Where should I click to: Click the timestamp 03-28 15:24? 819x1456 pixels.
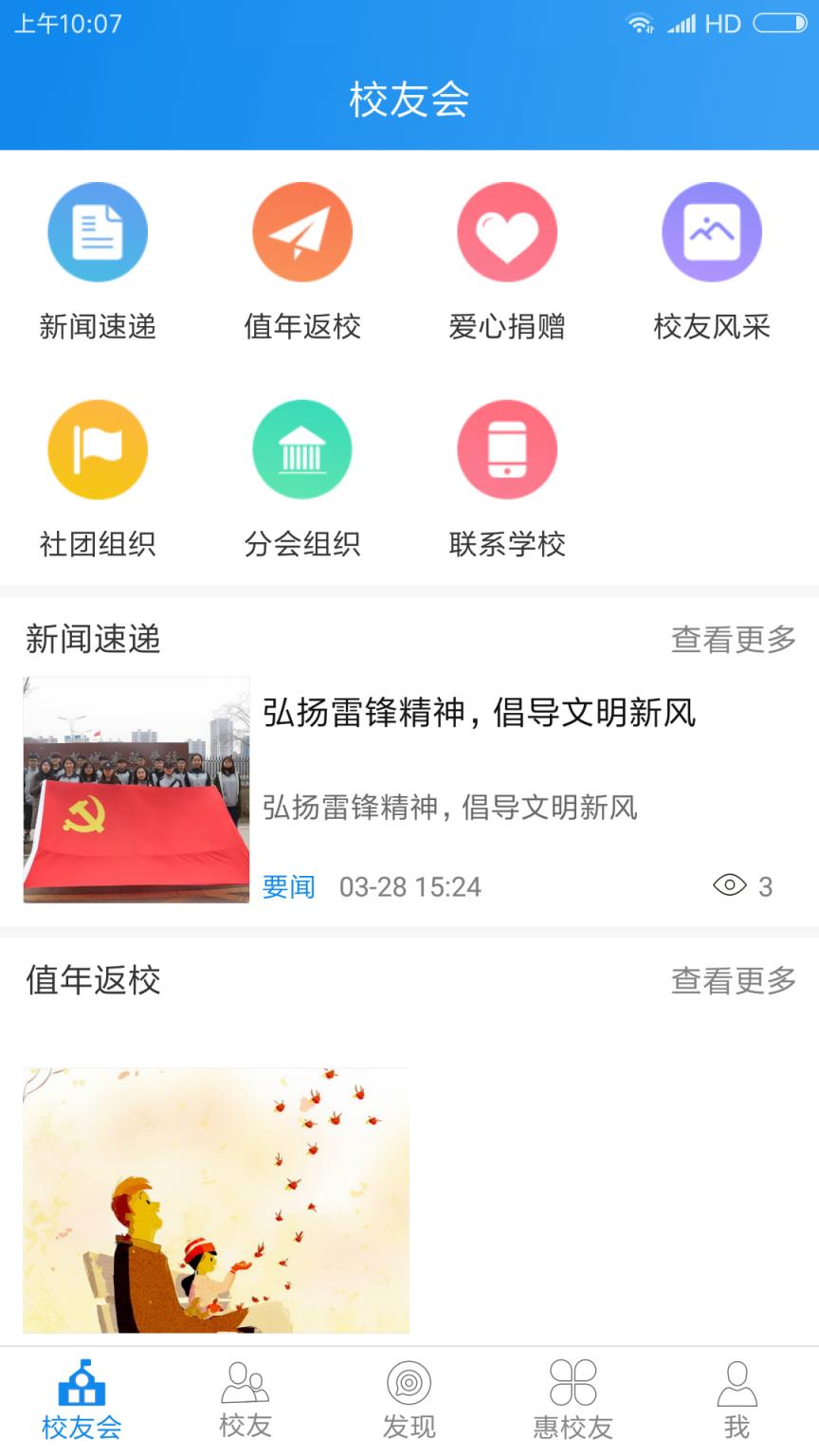coord(409,886)
